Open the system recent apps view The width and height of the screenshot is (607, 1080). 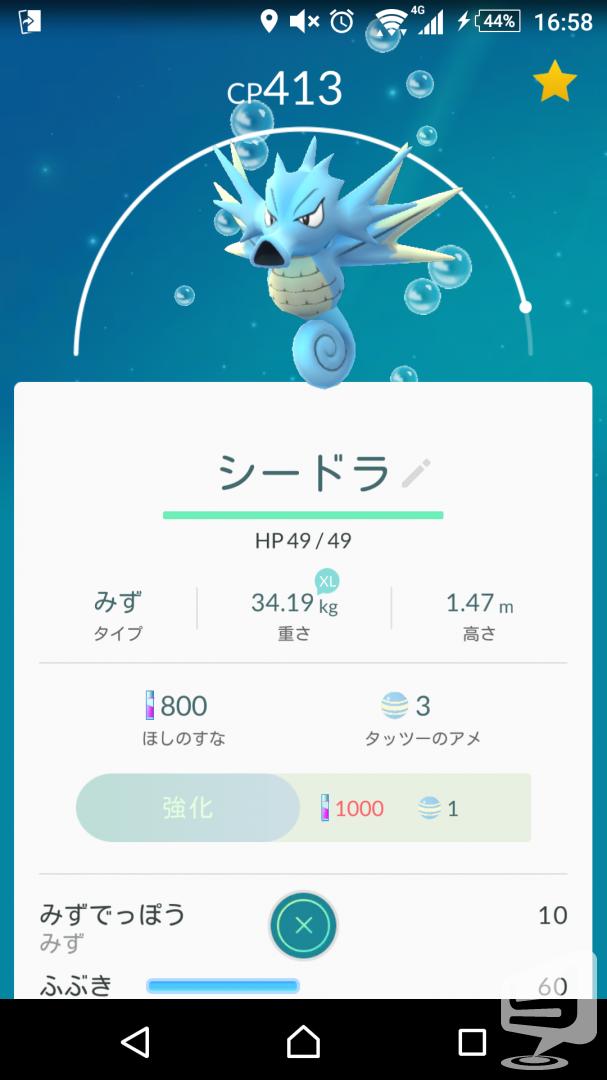click(x=472, y=1041)
